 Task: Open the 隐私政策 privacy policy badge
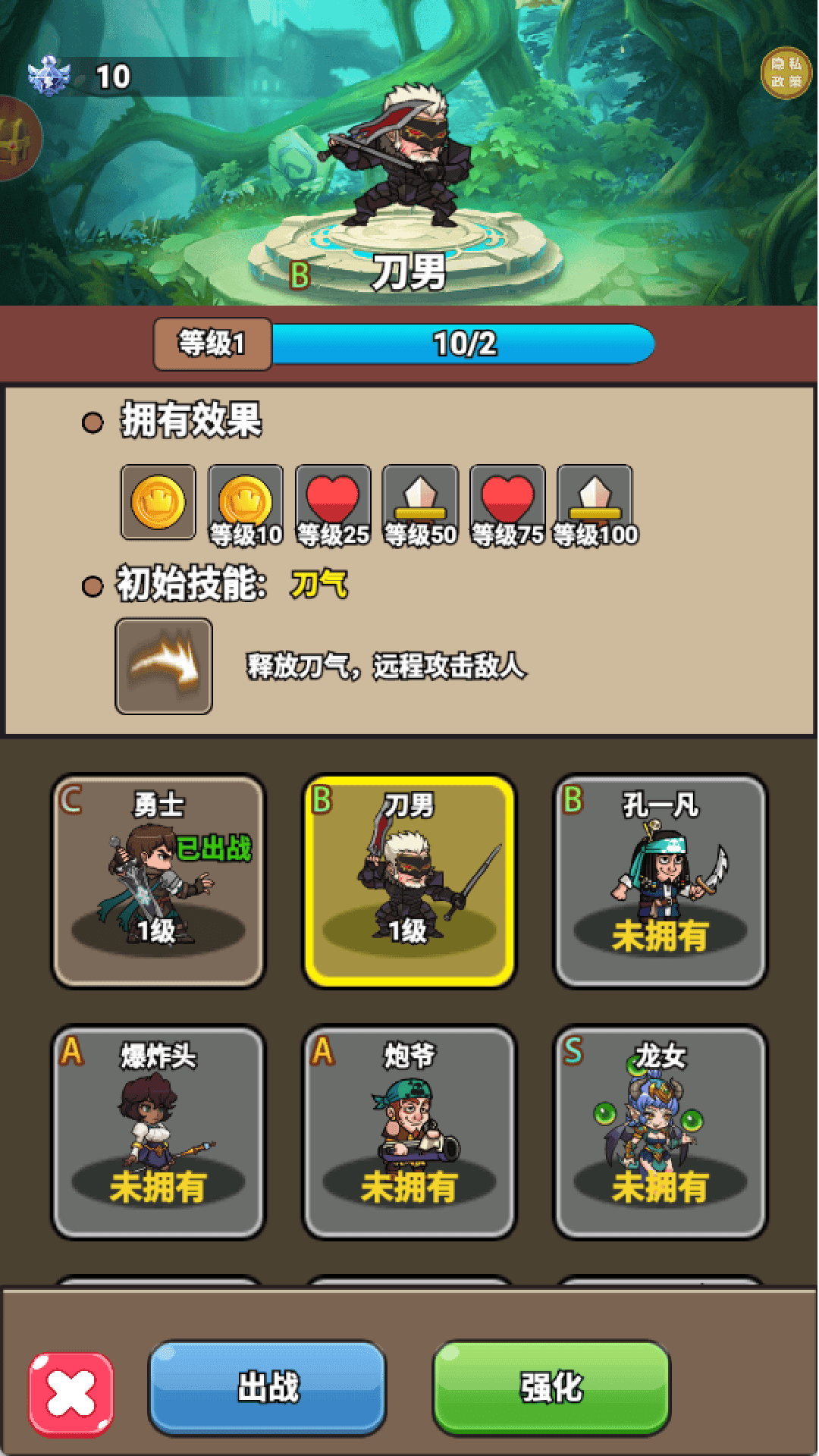pos(786,74)
